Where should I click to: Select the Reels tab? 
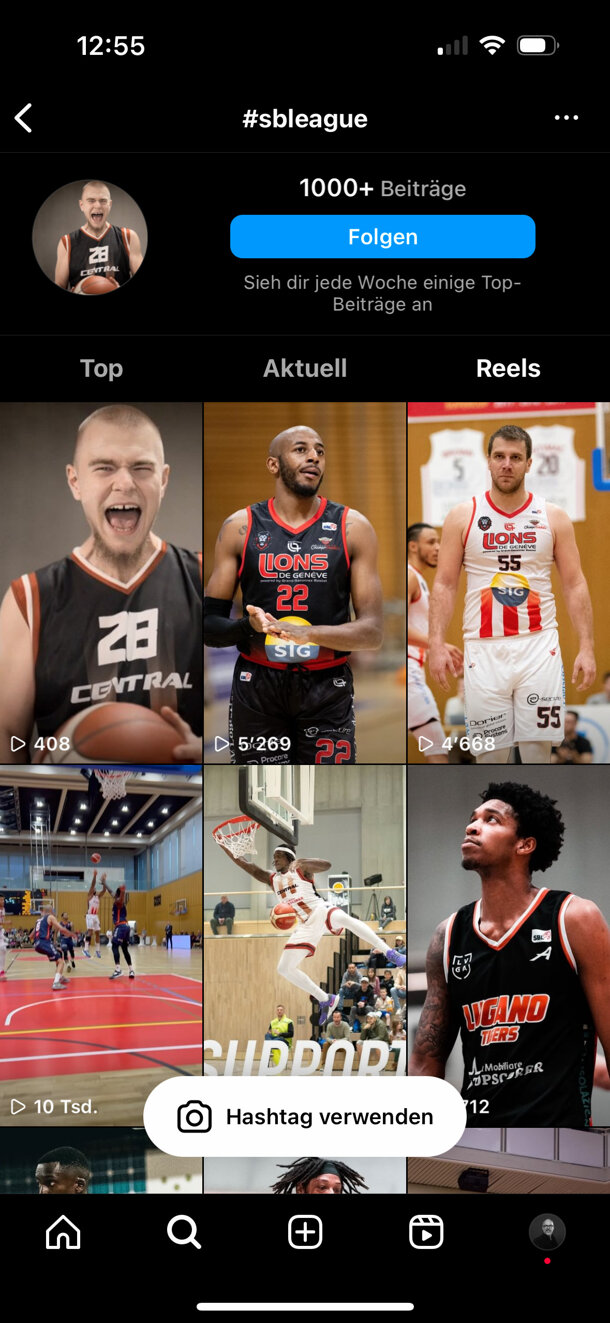point(508,368)
